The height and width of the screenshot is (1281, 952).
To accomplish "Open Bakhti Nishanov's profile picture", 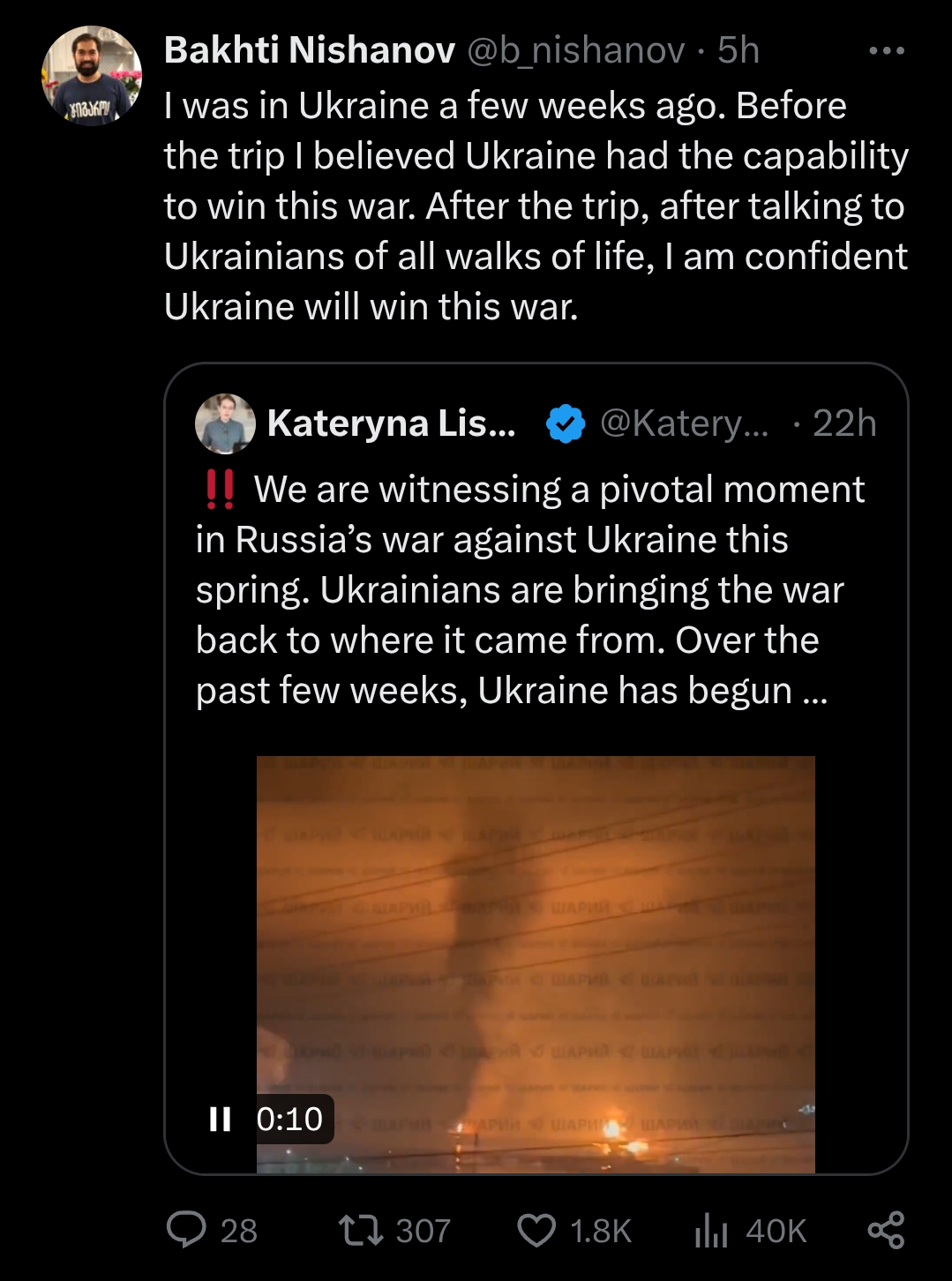I will (x=92, y=76).
